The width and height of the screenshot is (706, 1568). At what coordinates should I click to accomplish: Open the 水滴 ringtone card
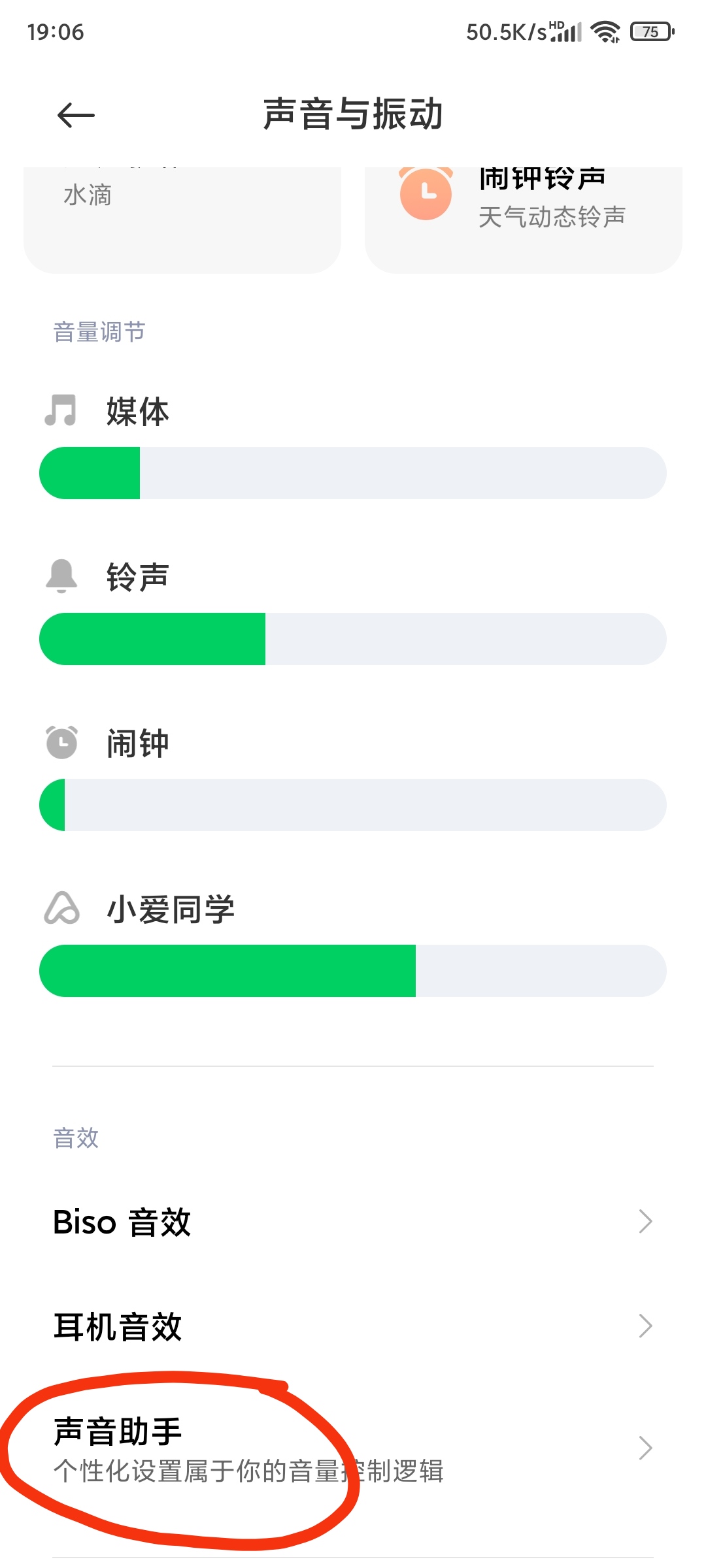[182, 220]
